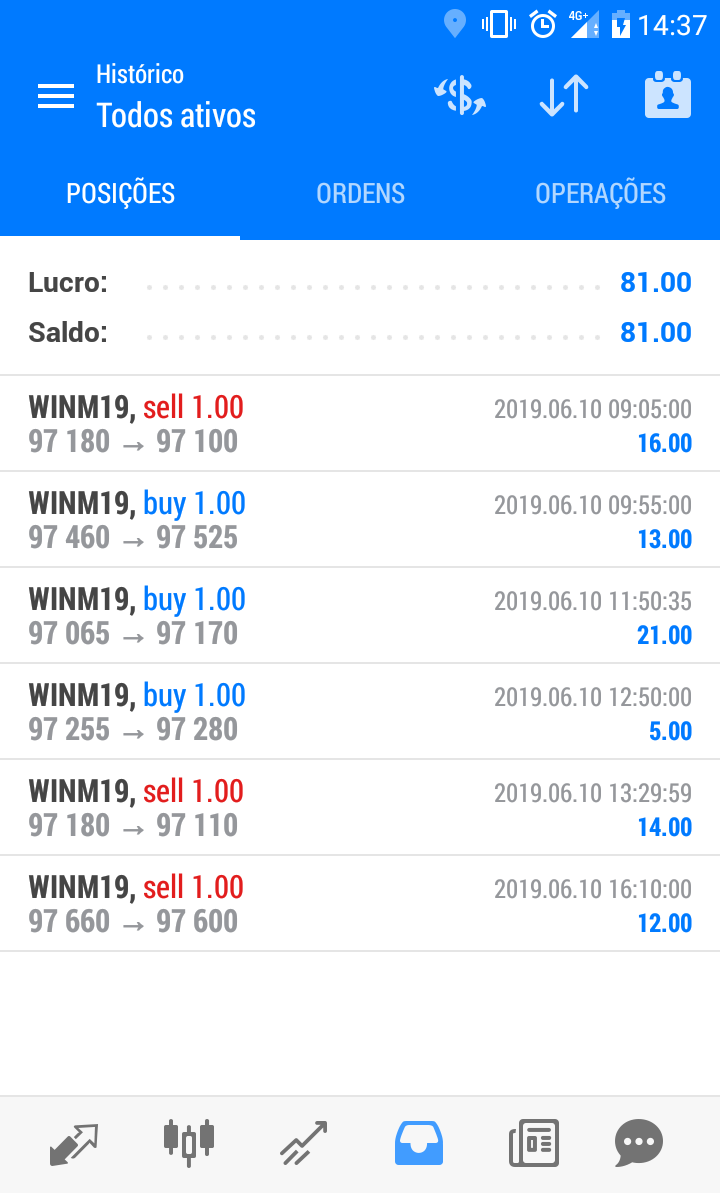Select the history inbox tab
This screenshot has height=1193, width=720.
[x=419, y=1143]
